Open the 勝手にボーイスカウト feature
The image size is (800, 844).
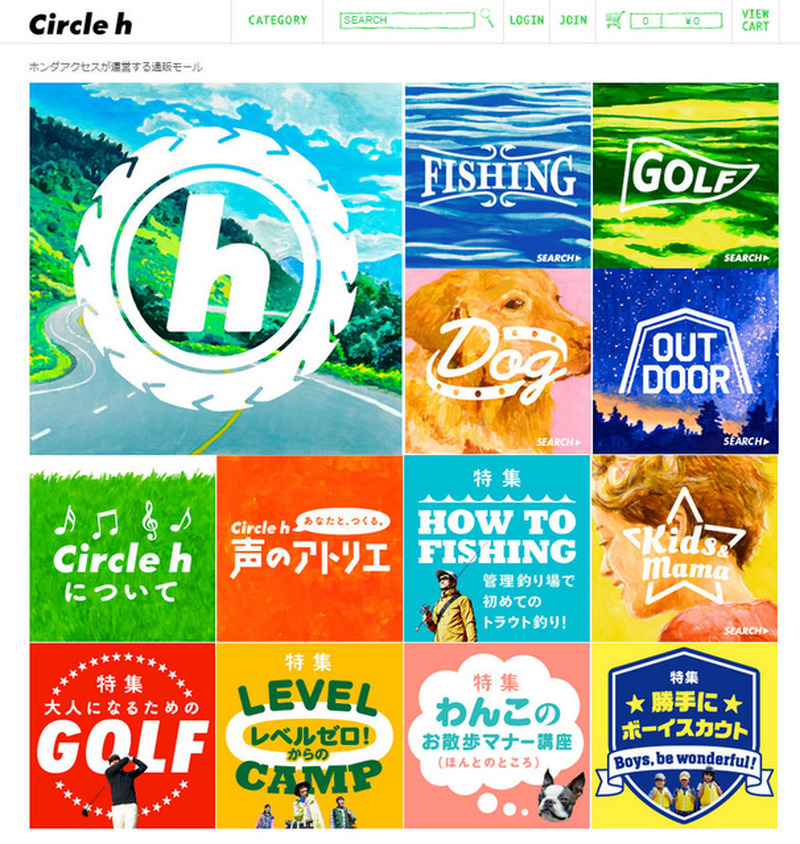(x=685, y=736)
